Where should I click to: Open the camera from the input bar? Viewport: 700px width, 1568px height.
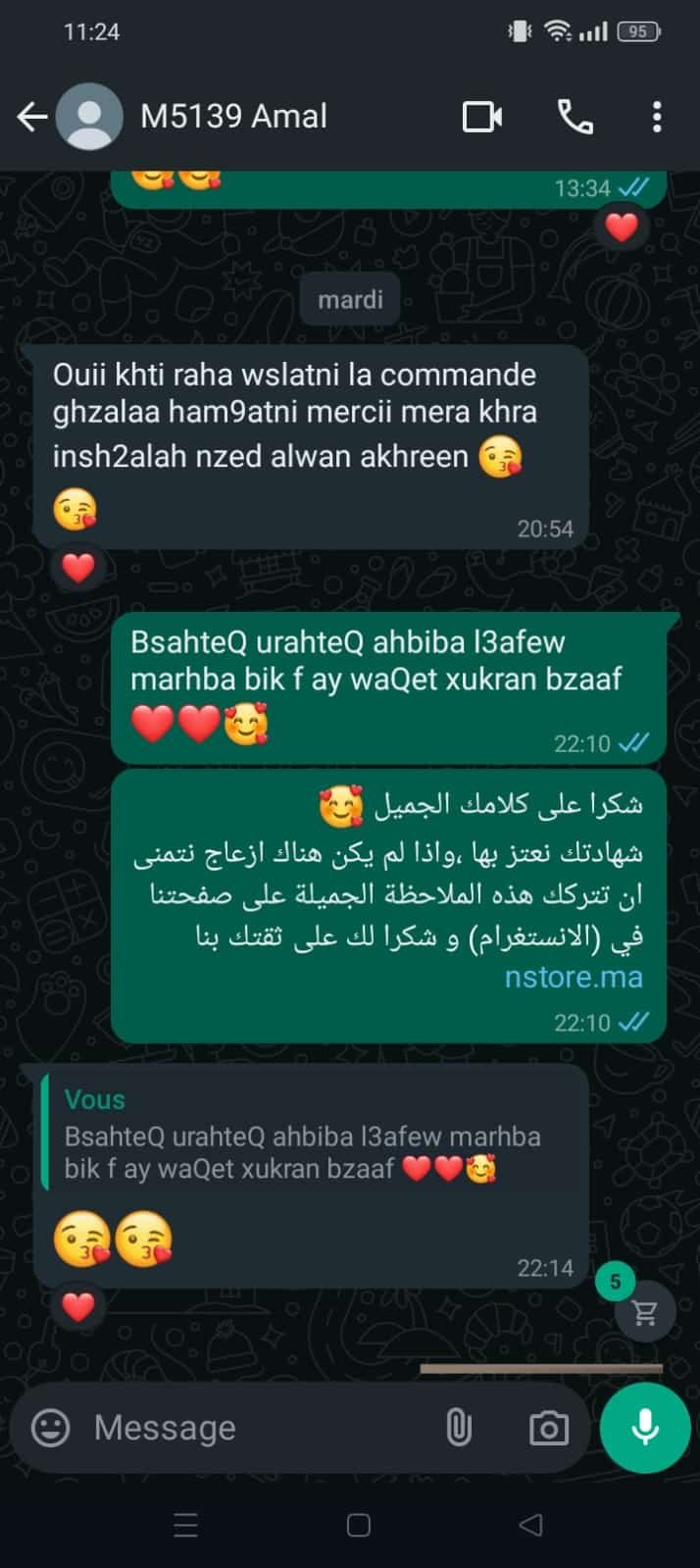pyautogui.click(x=548, y=1428)
